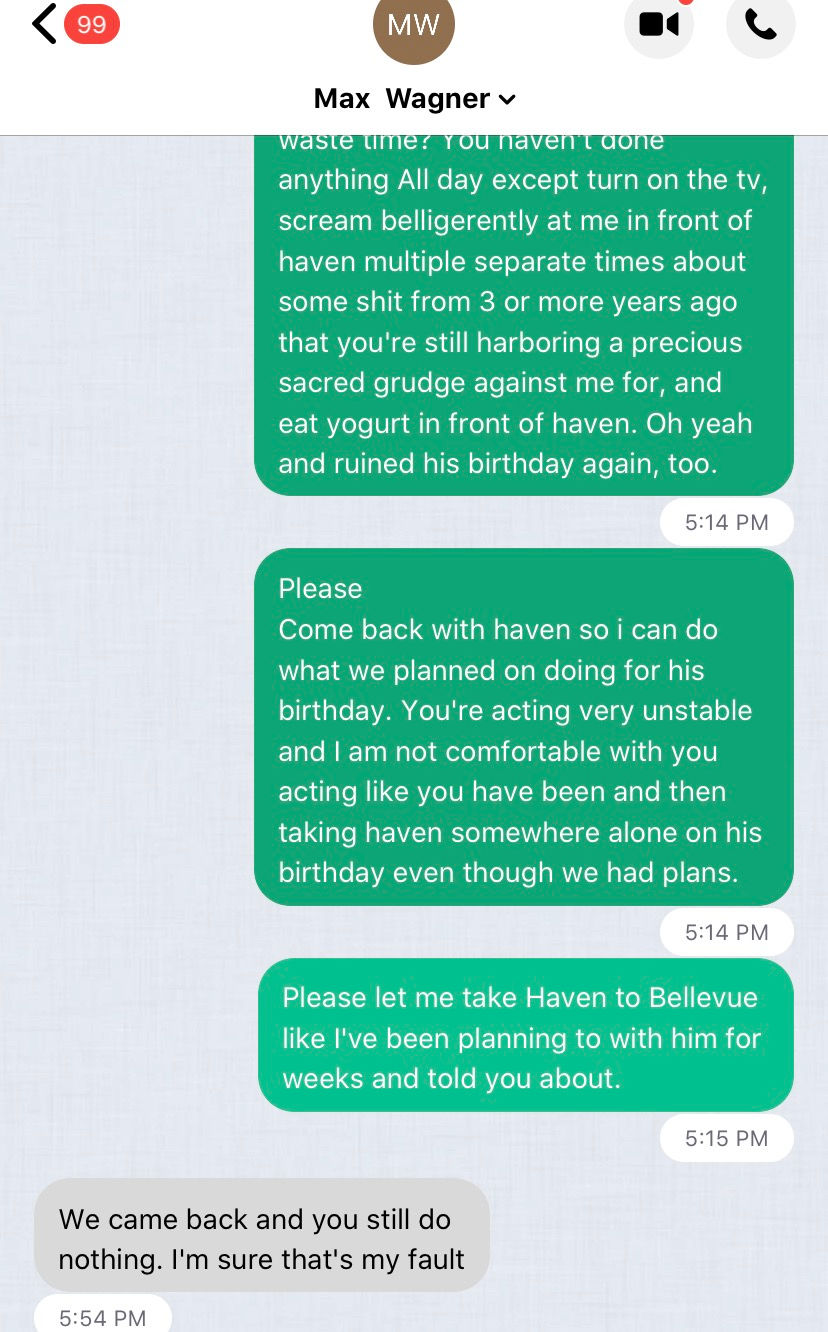Start a voice call with Max Wagner
The height and width of the screenshot is (1332, 828).
point(761,24)
